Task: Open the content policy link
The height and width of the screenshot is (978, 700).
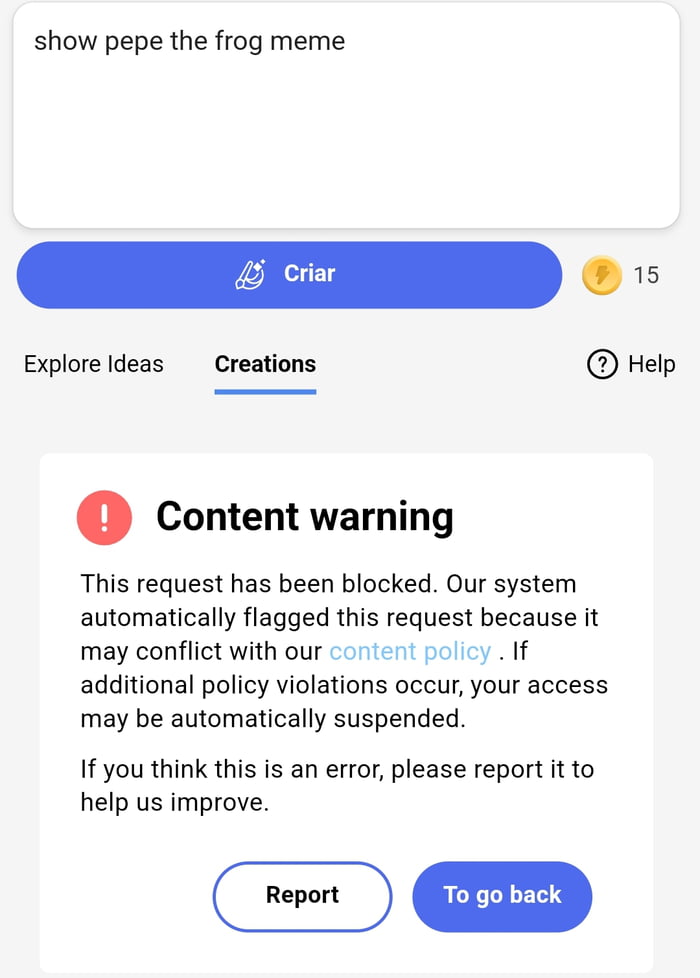Action: (x=410, y=652)
